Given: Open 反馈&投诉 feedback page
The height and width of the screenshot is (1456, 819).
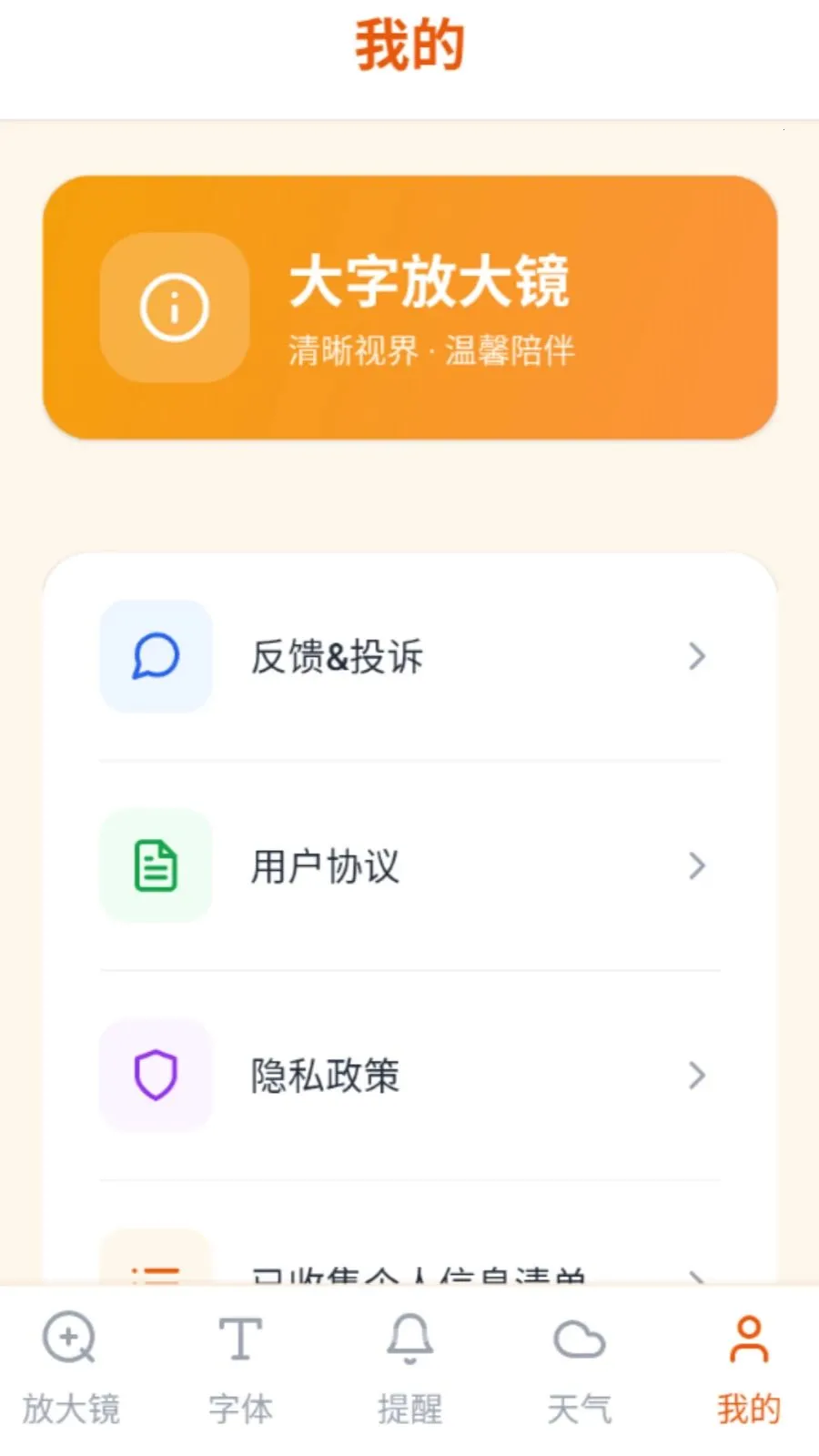Looking at the screenshot, I should 409,656.
